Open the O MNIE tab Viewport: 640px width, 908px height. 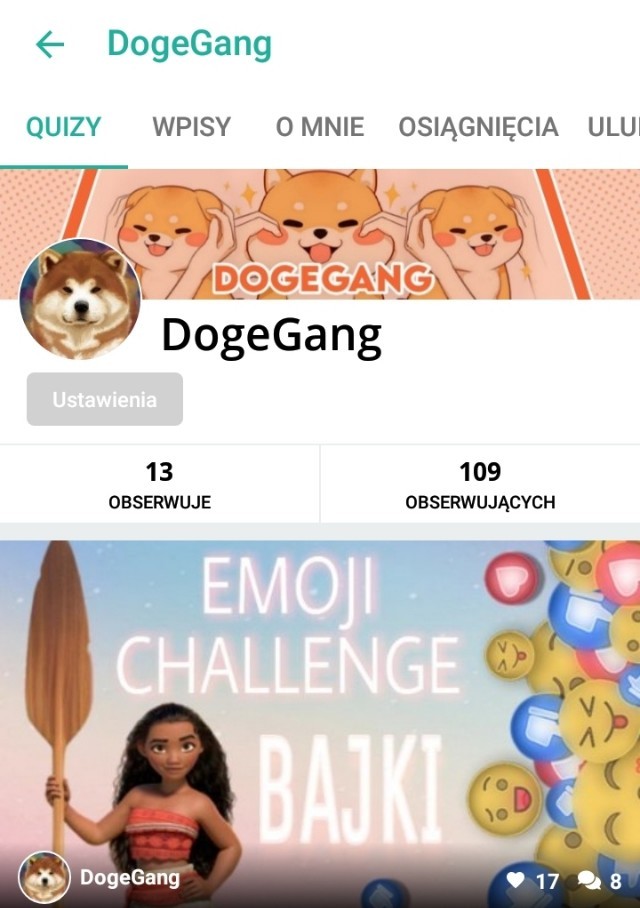pos(320,128)
